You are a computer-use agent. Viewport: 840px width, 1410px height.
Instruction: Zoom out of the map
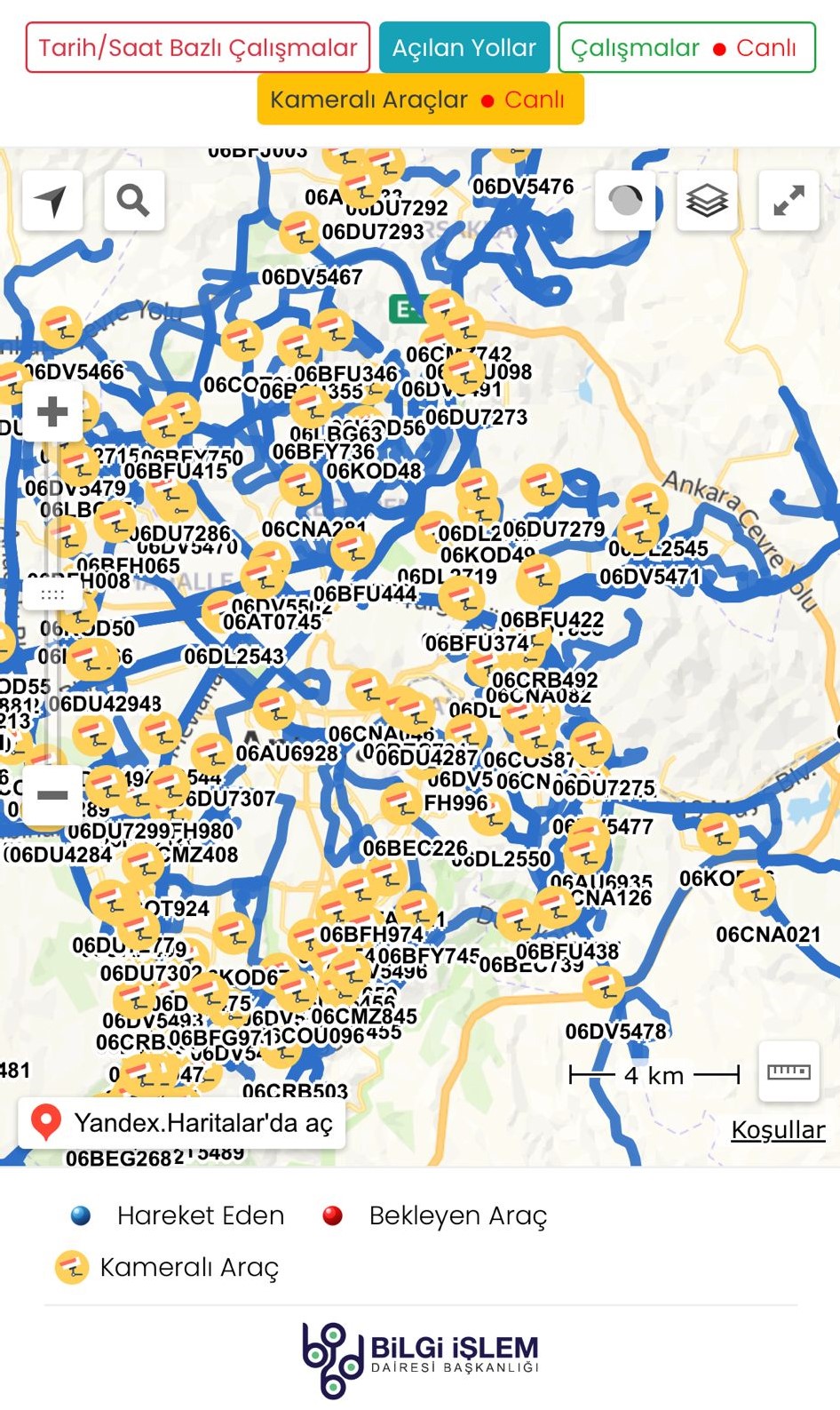point(52,794)
